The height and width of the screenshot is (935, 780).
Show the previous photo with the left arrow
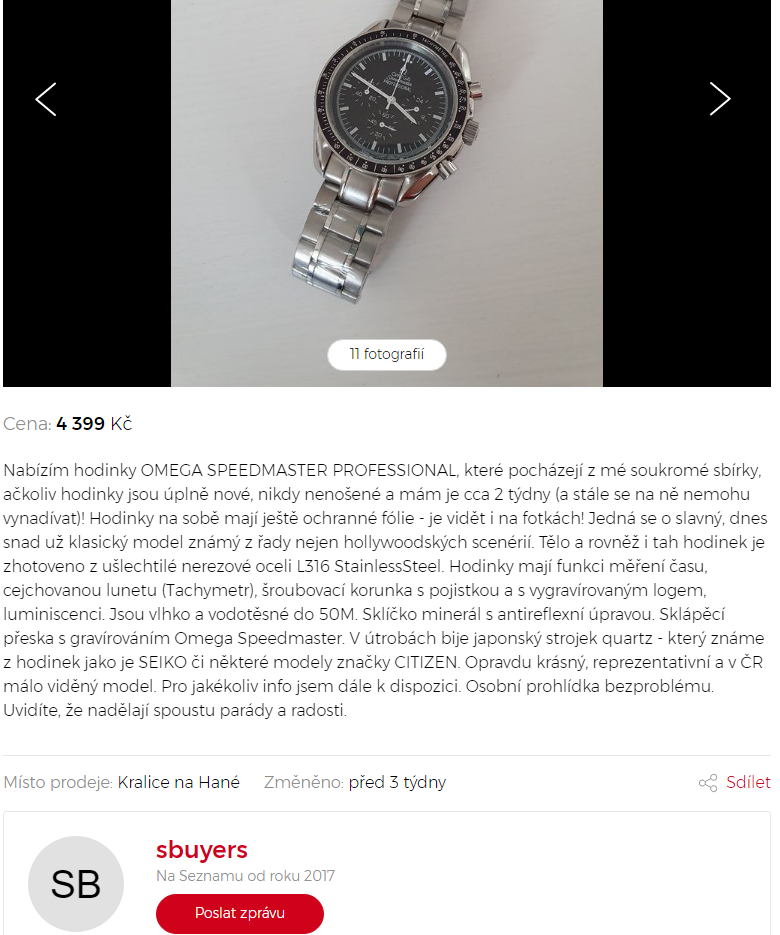[46, 99]
